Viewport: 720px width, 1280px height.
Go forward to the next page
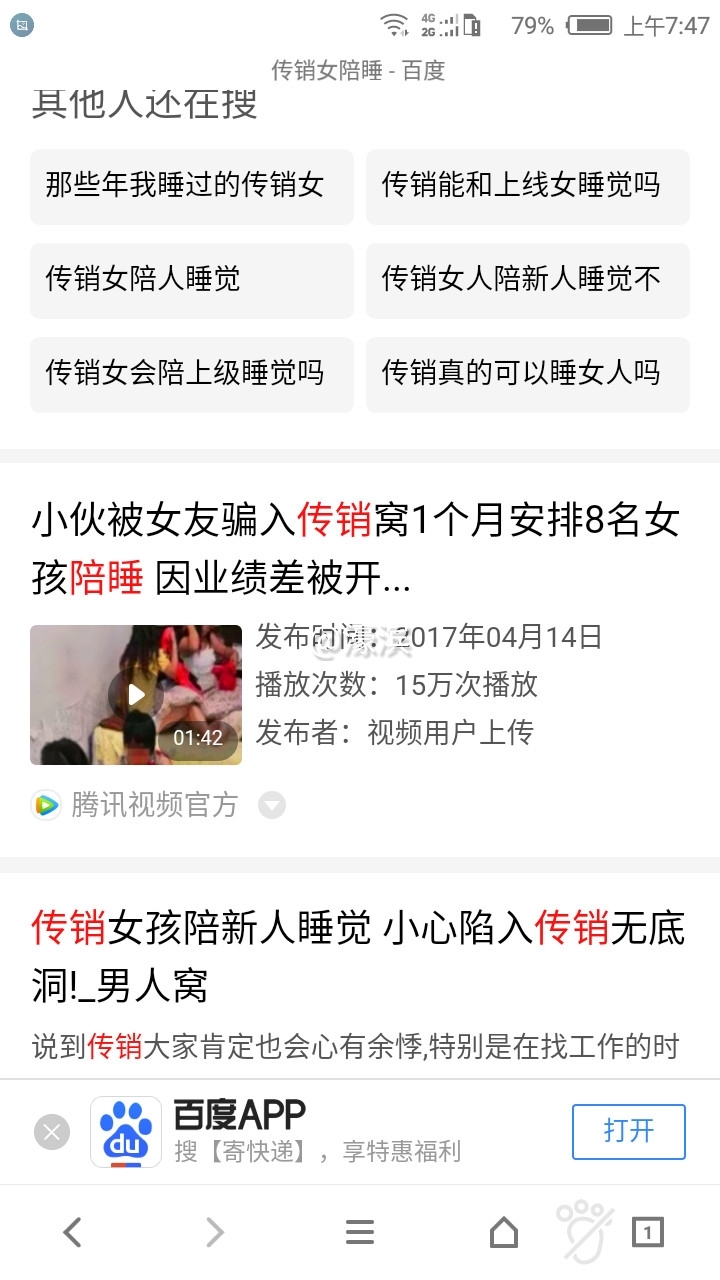[x=215, y=1233]
